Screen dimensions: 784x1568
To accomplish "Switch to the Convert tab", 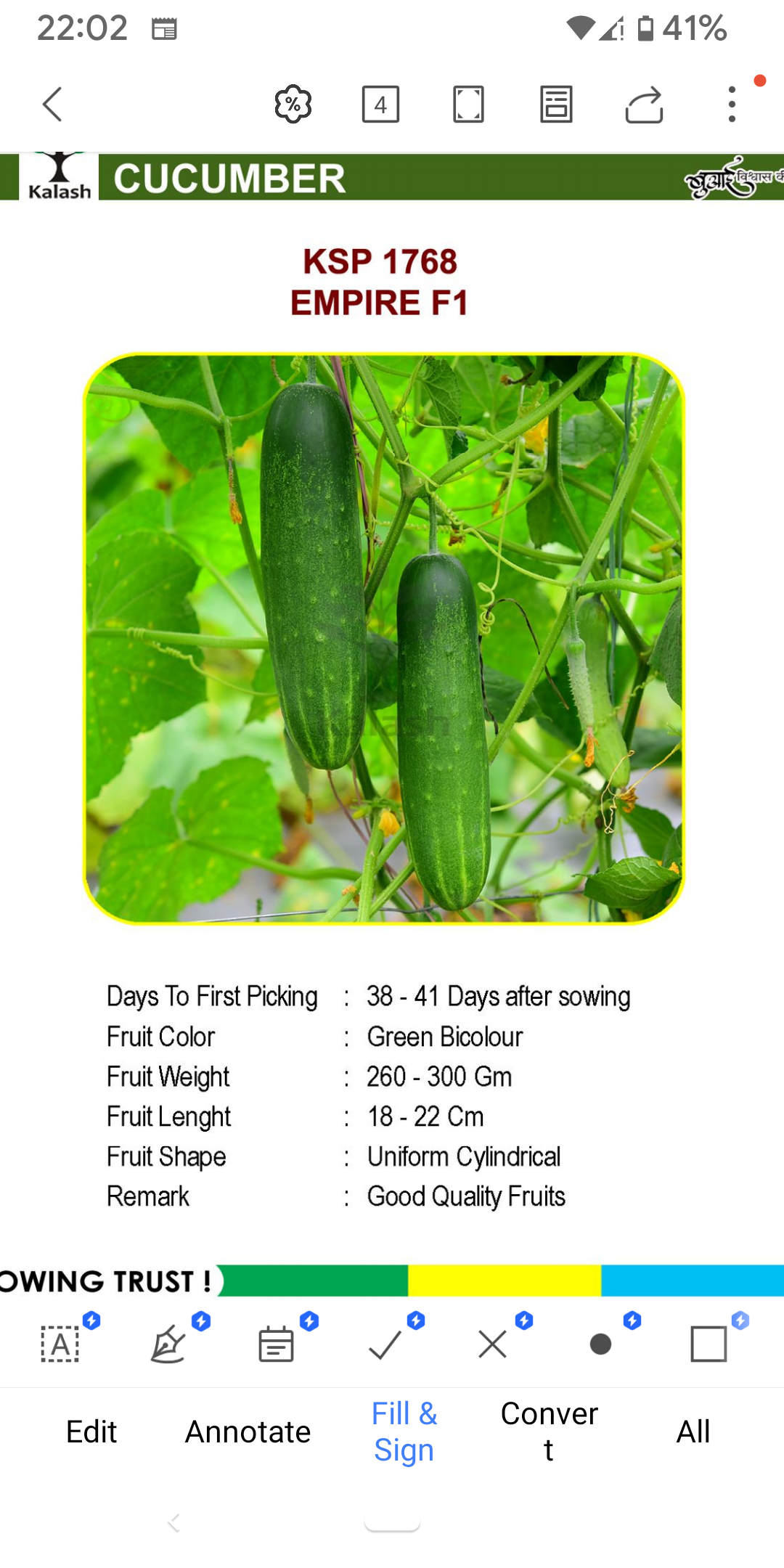I will pos(550,1432).
